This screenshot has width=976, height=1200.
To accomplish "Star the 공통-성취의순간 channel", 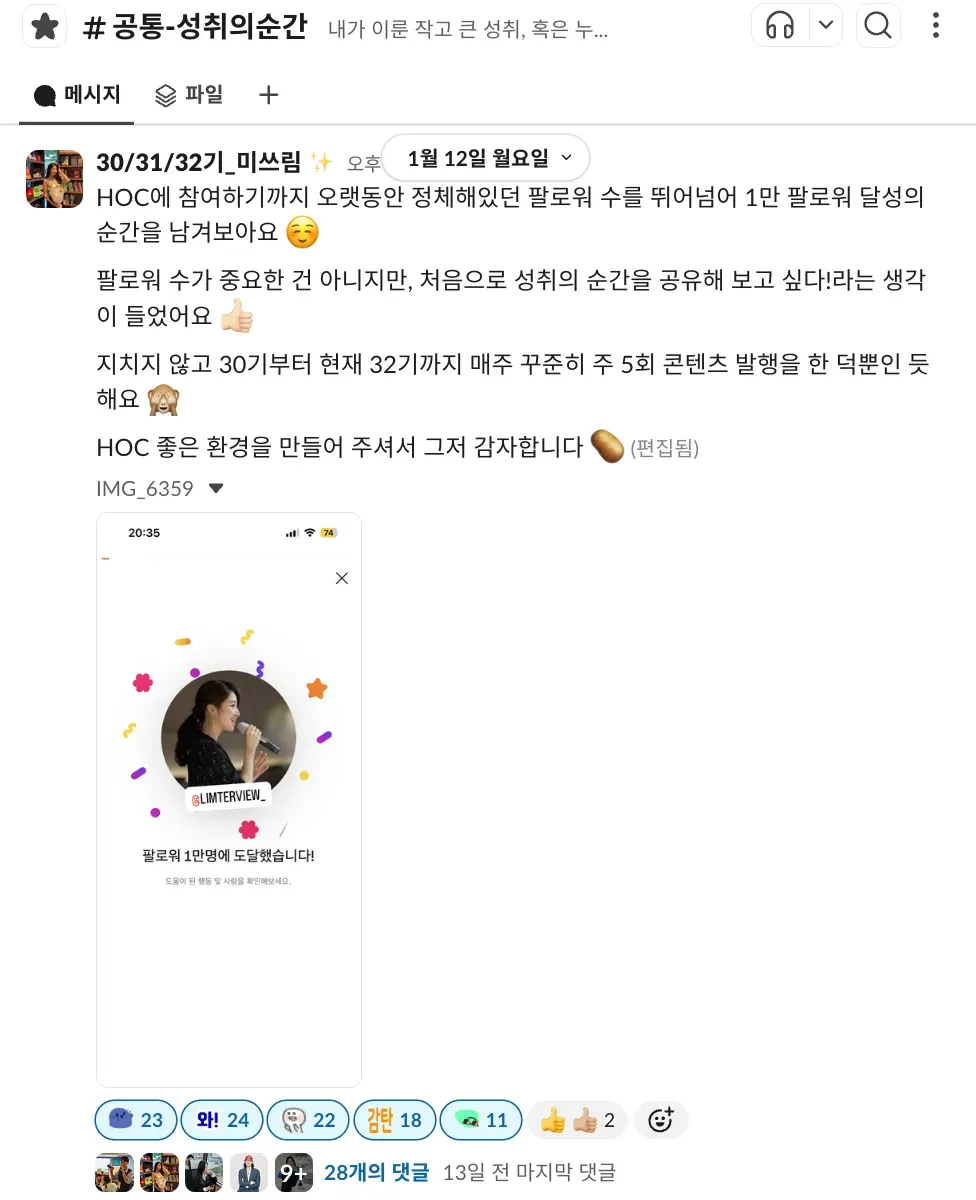I will coord(45,26).
